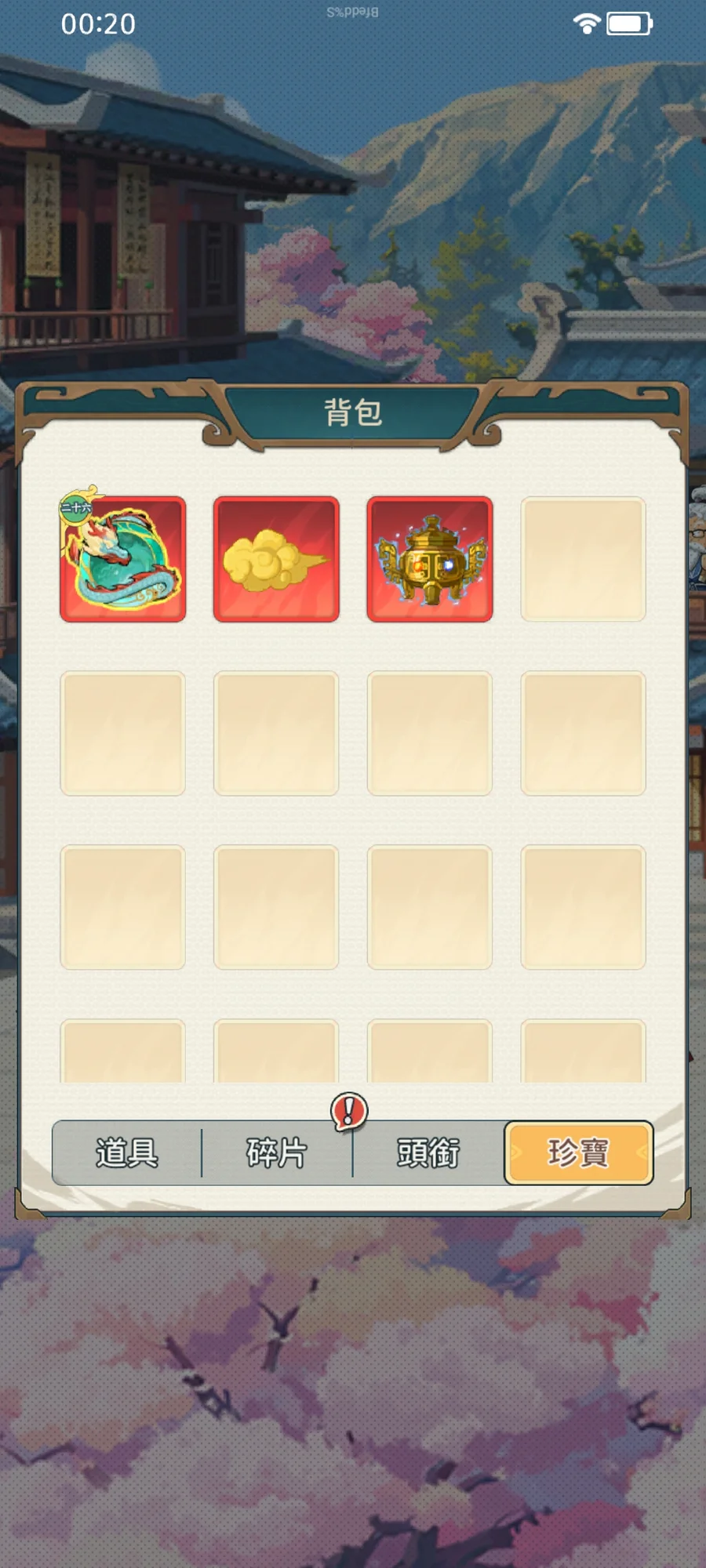Select the 頭銜 tab
Screen dimensions: 706x1568
(x=428, y=1152)
